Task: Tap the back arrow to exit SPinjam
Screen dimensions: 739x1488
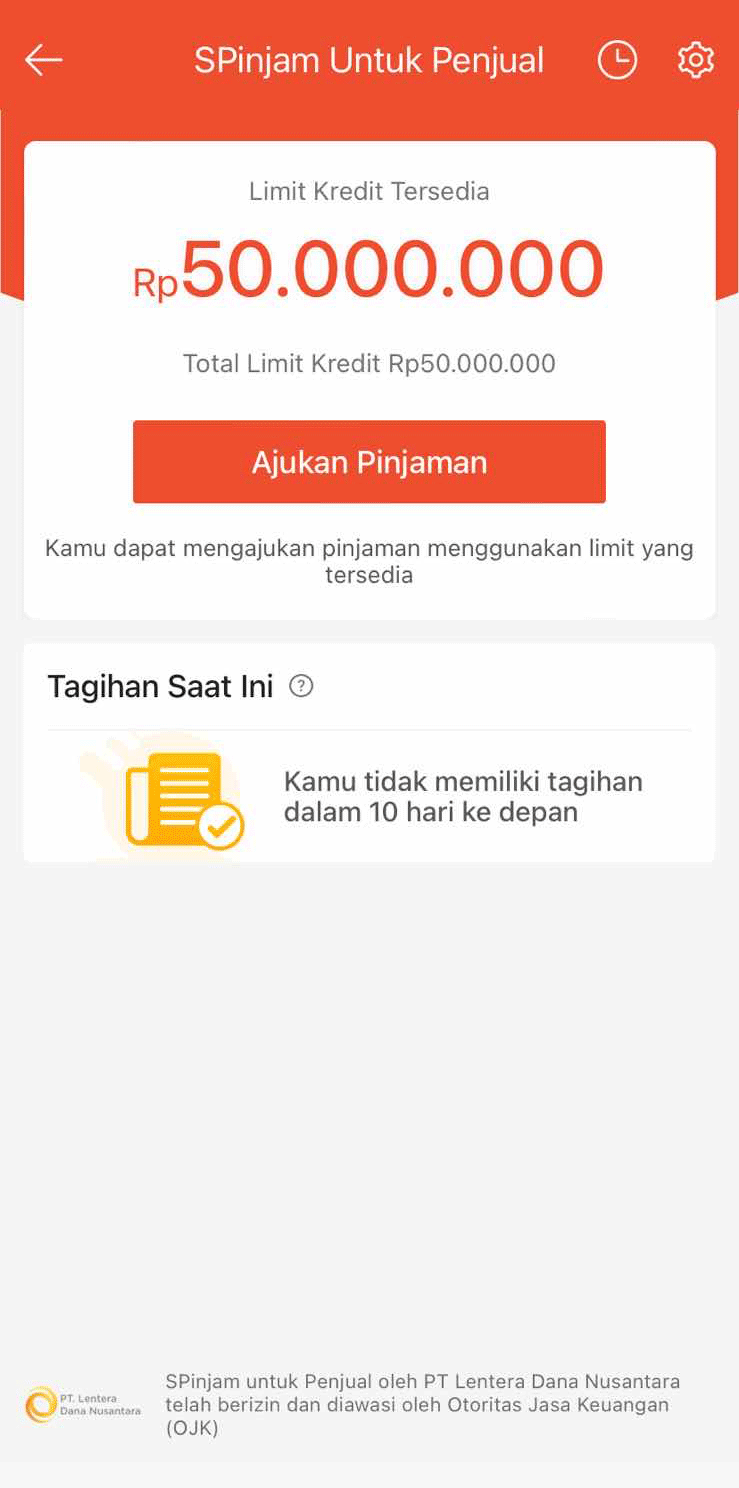Action: click(x=43, y=60)
